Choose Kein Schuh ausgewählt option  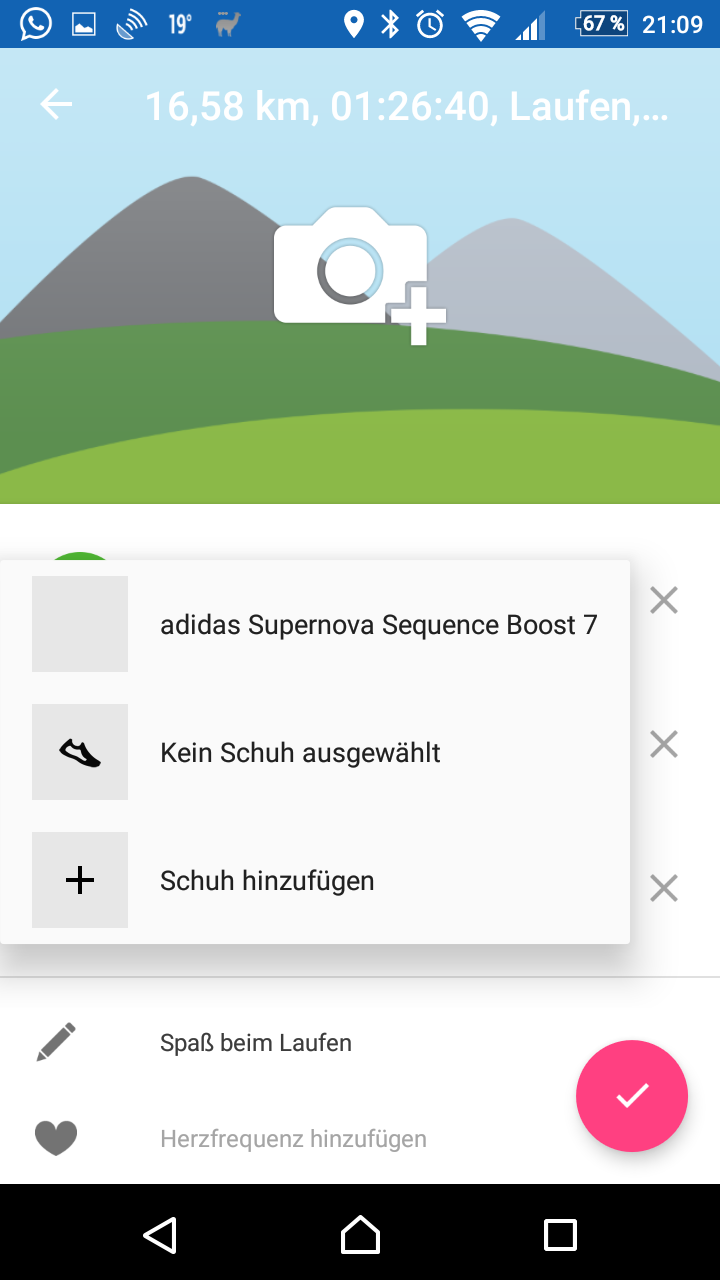click(300, 753)
